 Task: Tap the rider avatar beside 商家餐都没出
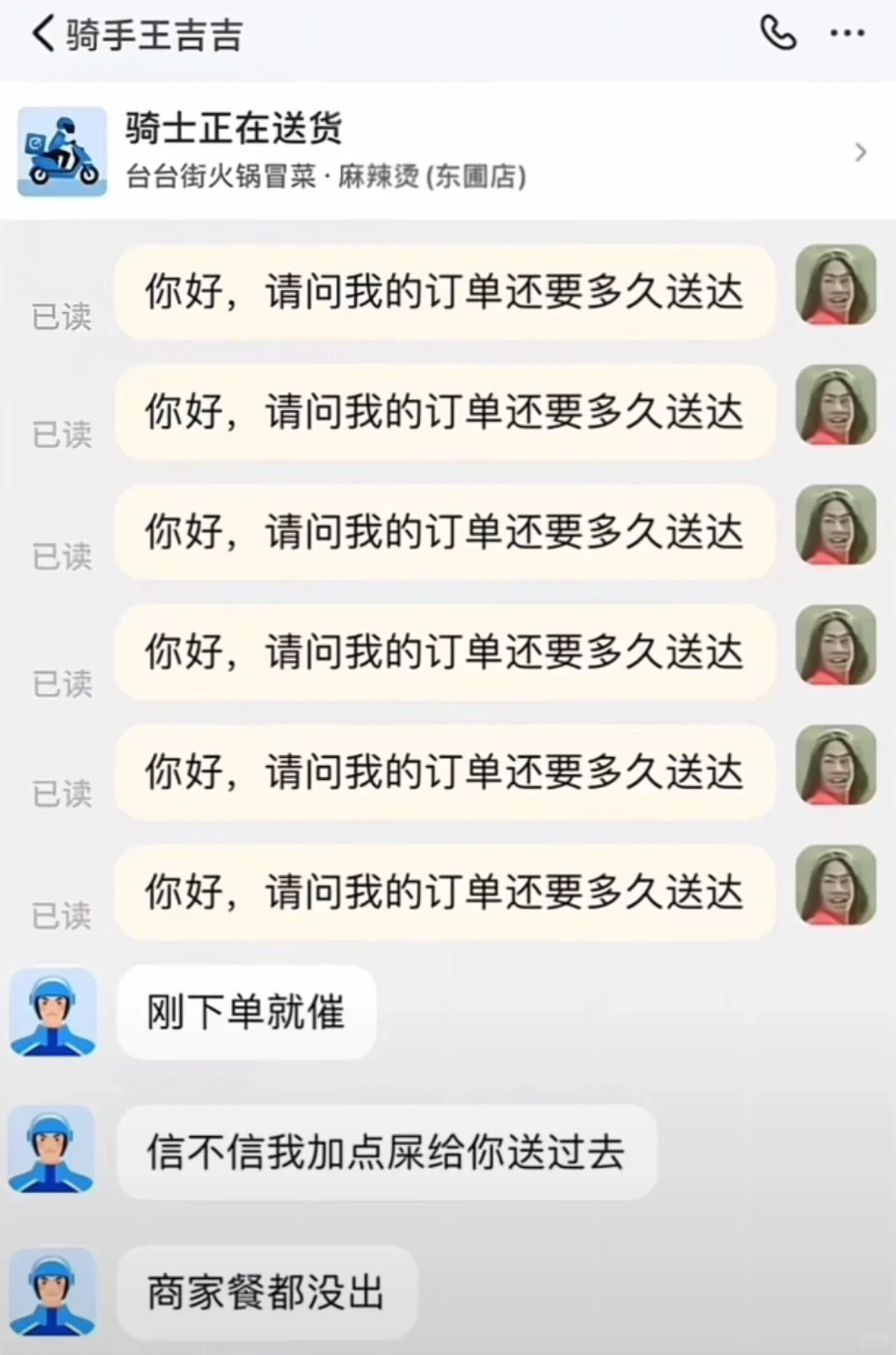point(52,1292)
